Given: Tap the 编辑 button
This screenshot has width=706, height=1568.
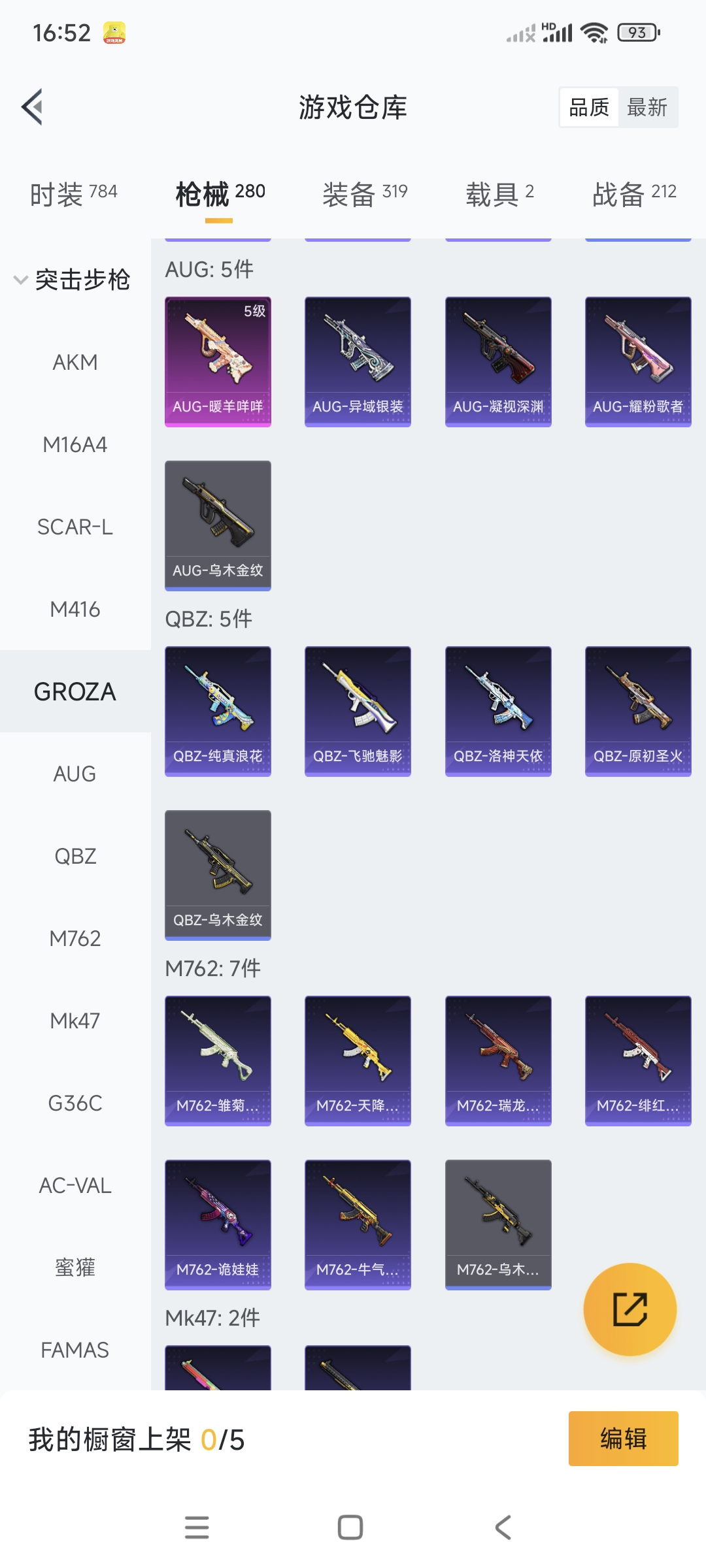Looking at the screenshot, I should [623, 1439].
